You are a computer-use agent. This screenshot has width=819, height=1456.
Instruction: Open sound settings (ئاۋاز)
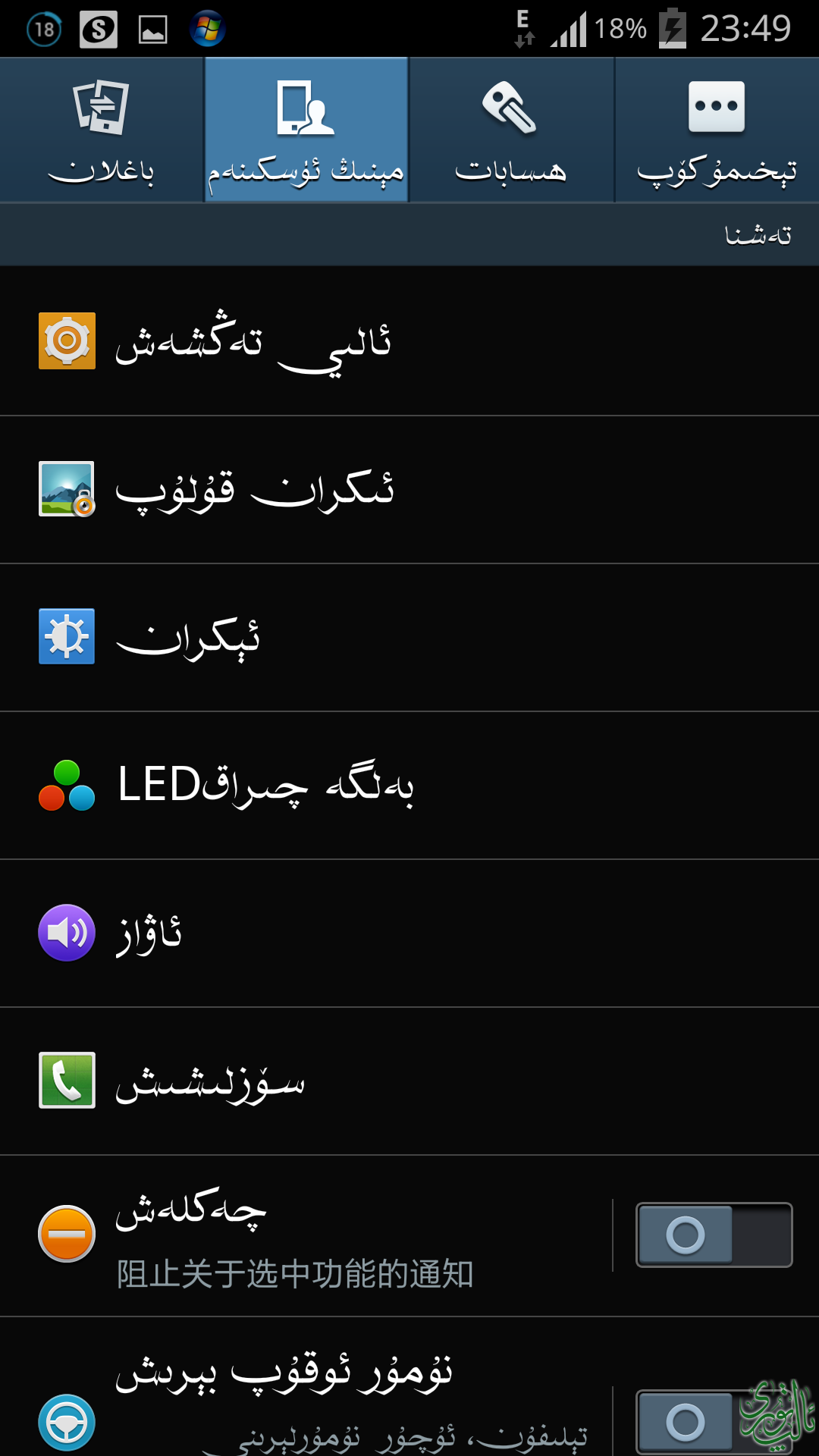(x=409, y=933)
